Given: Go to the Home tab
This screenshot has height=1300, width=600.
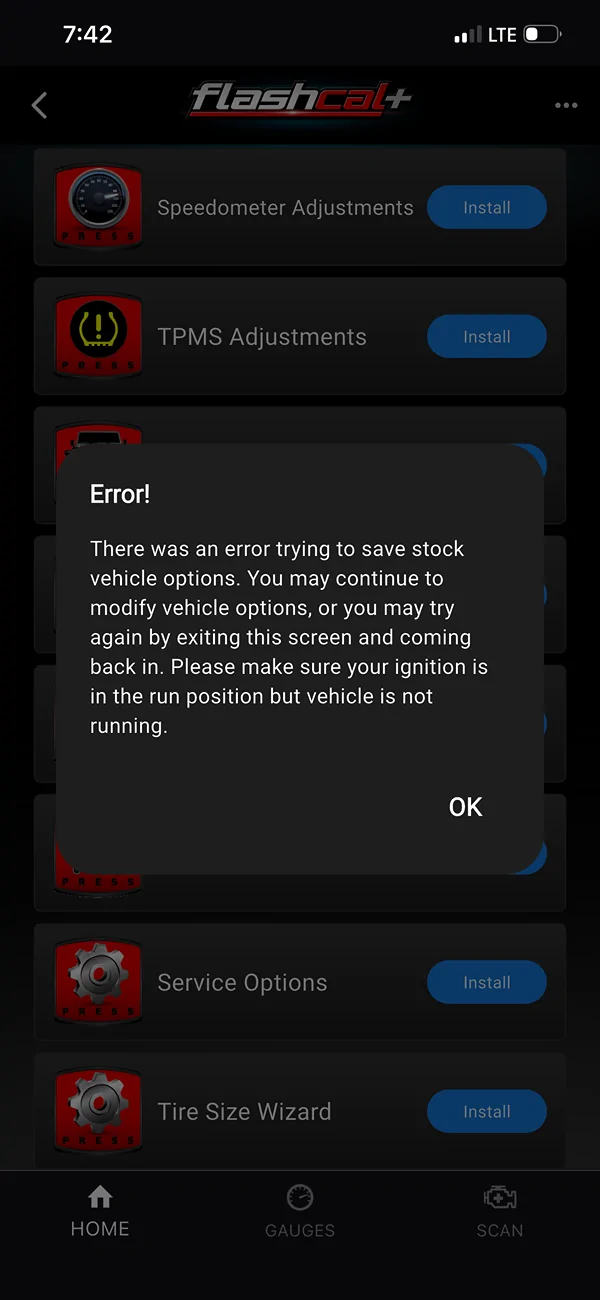Looking at the screenshot, I should [100, 1212].
